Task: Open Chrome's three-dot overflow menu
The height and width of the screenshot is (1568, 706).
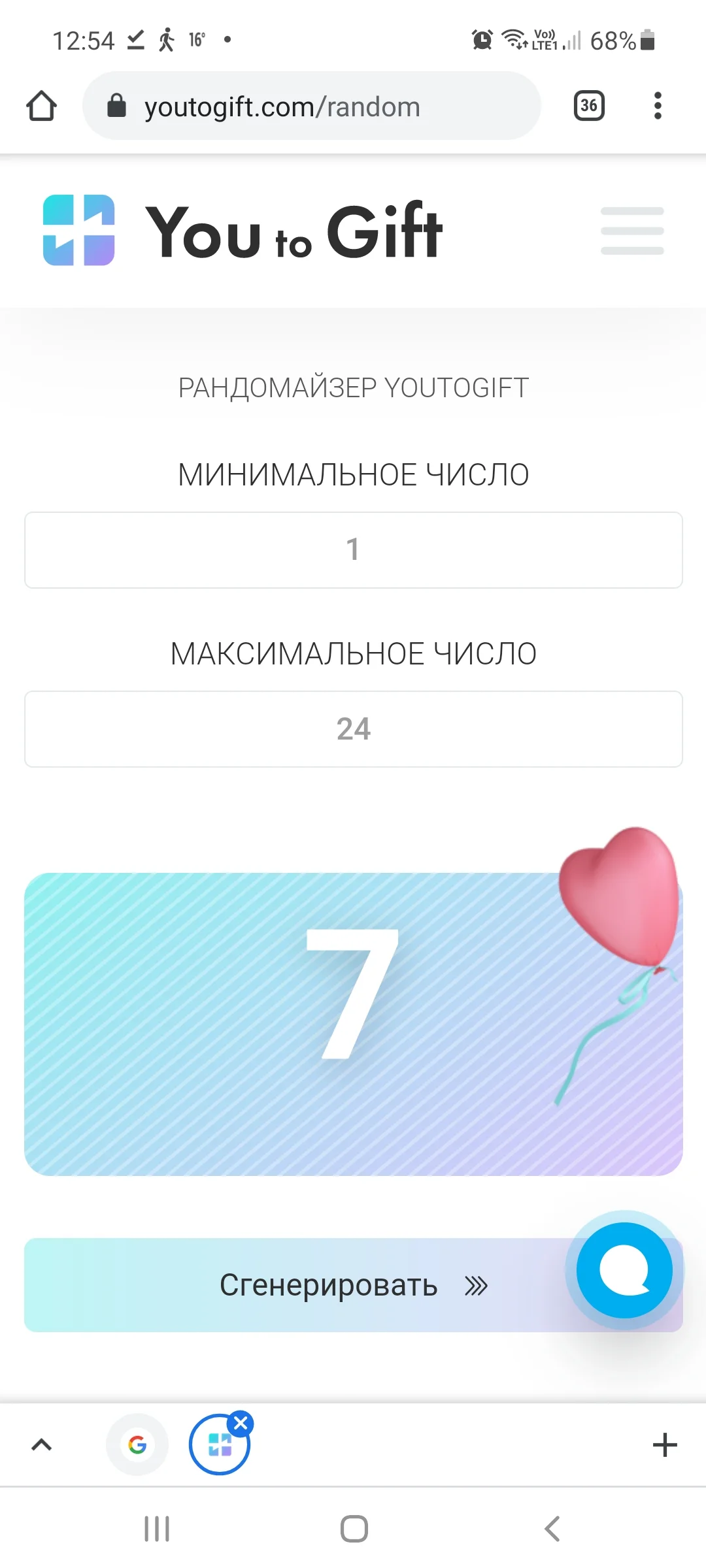Action: click(657, 105)
